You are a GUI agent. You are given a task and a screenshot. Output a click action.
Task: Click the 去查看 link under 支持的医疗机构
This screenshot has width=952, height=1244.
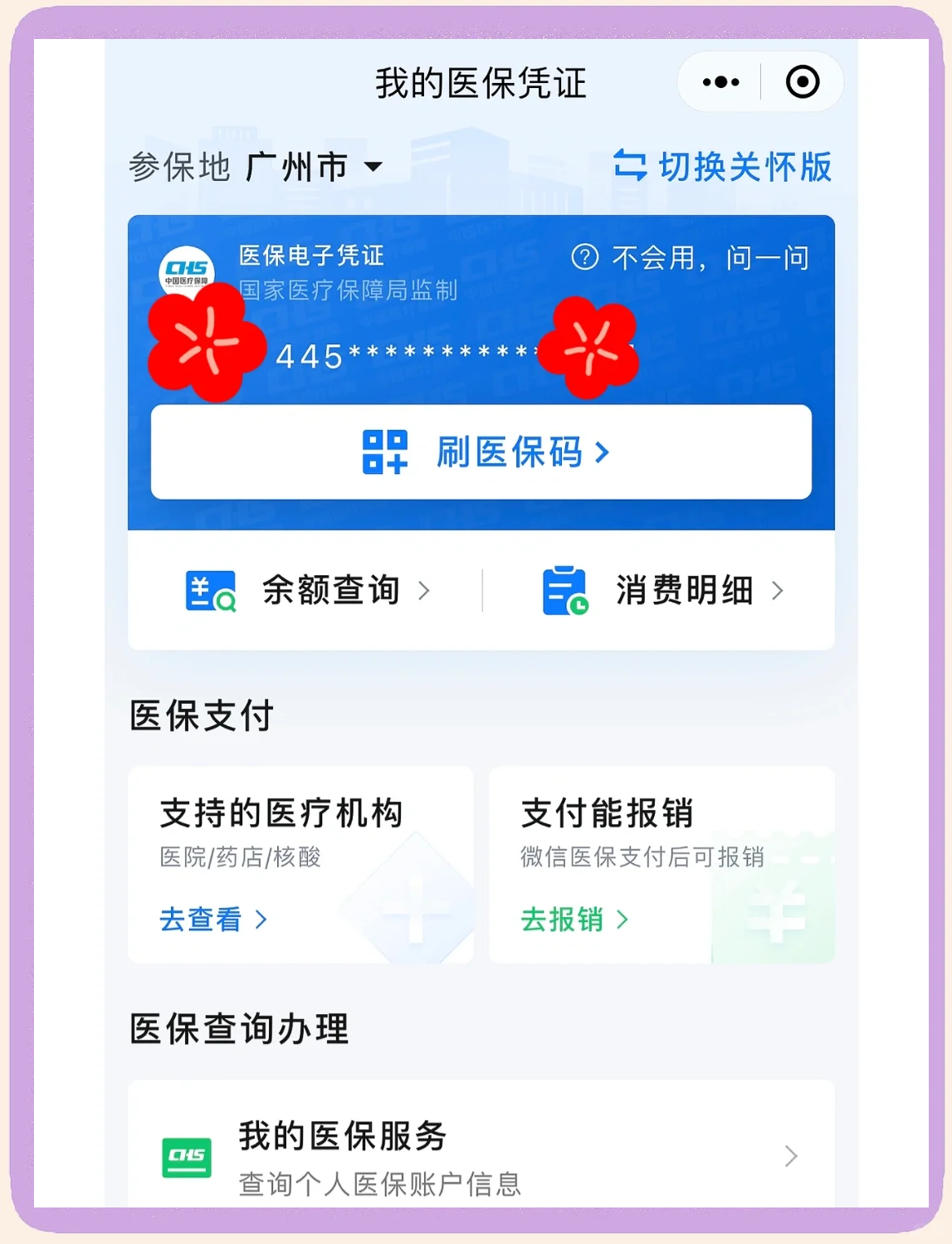click(x=202, y=920)
